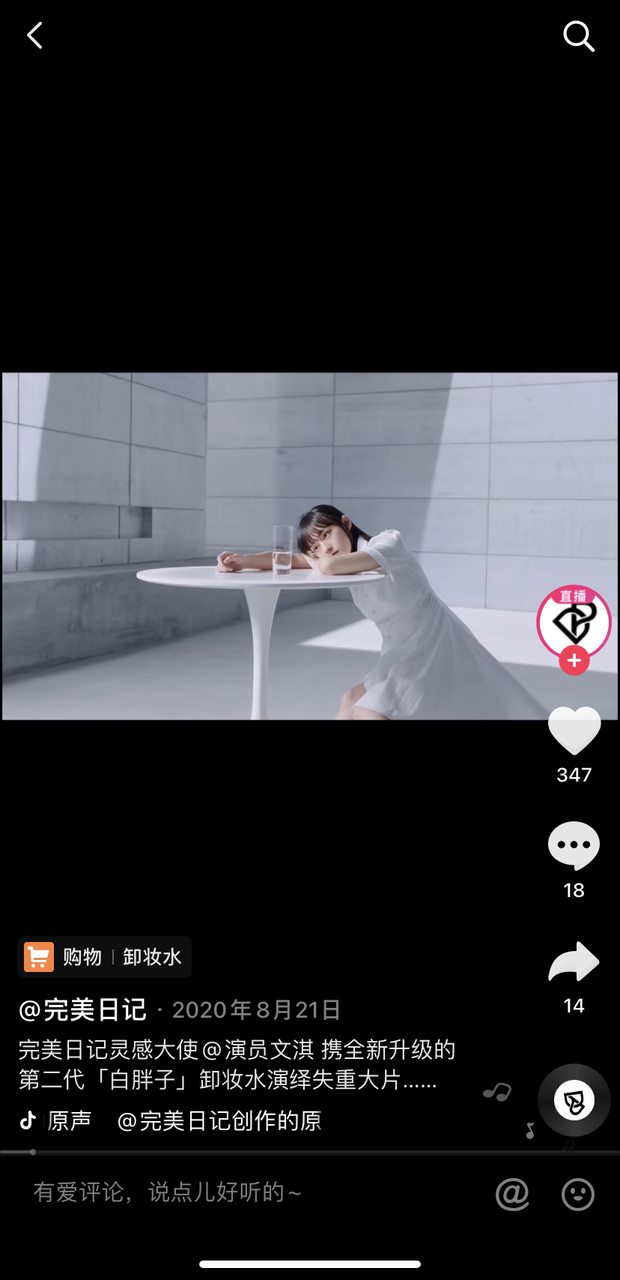This screenshot has width=620, height=1280.
Task: Tap the spinning music disc
Action: [x=574, y=1101]
